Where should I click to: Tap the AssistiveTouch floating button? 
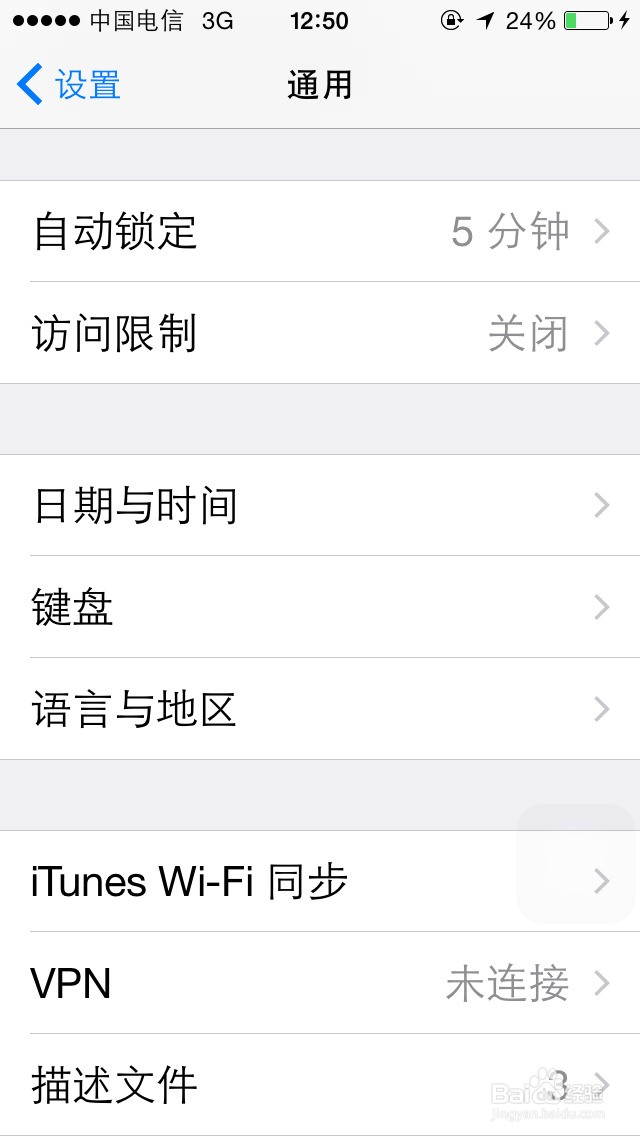click(576, 862)
